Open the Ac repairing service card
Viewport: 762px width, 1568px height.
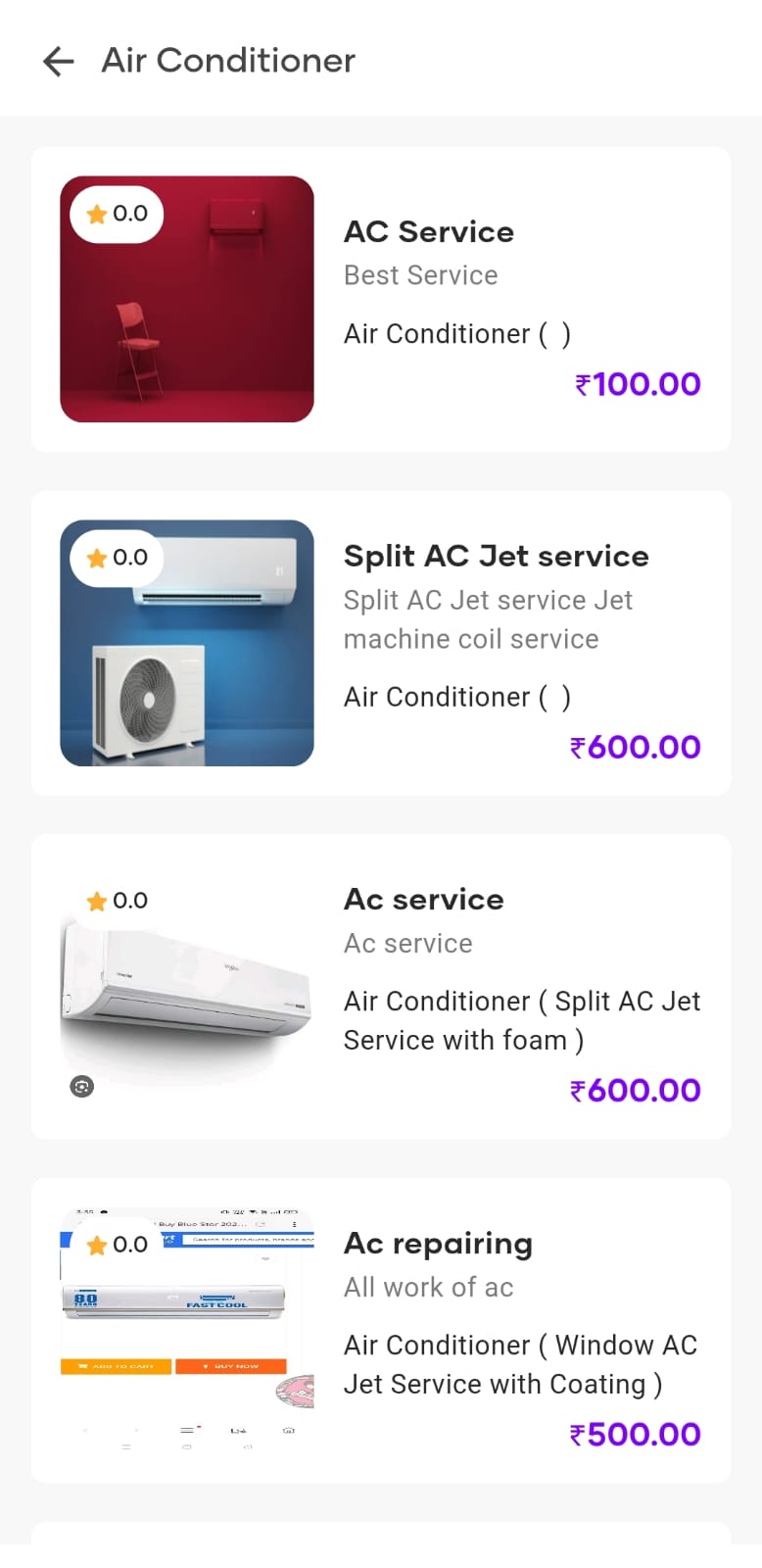(380, 1330)
